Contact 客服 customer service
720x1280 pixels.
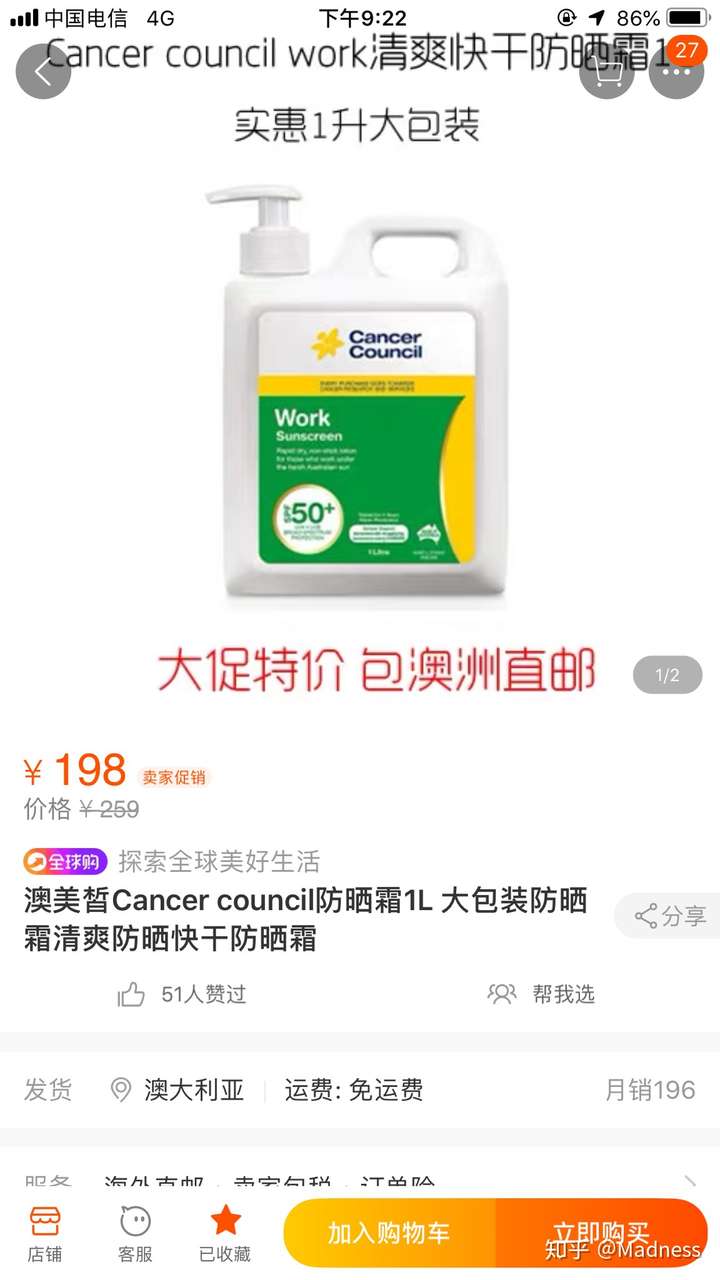pos(135,1233)
